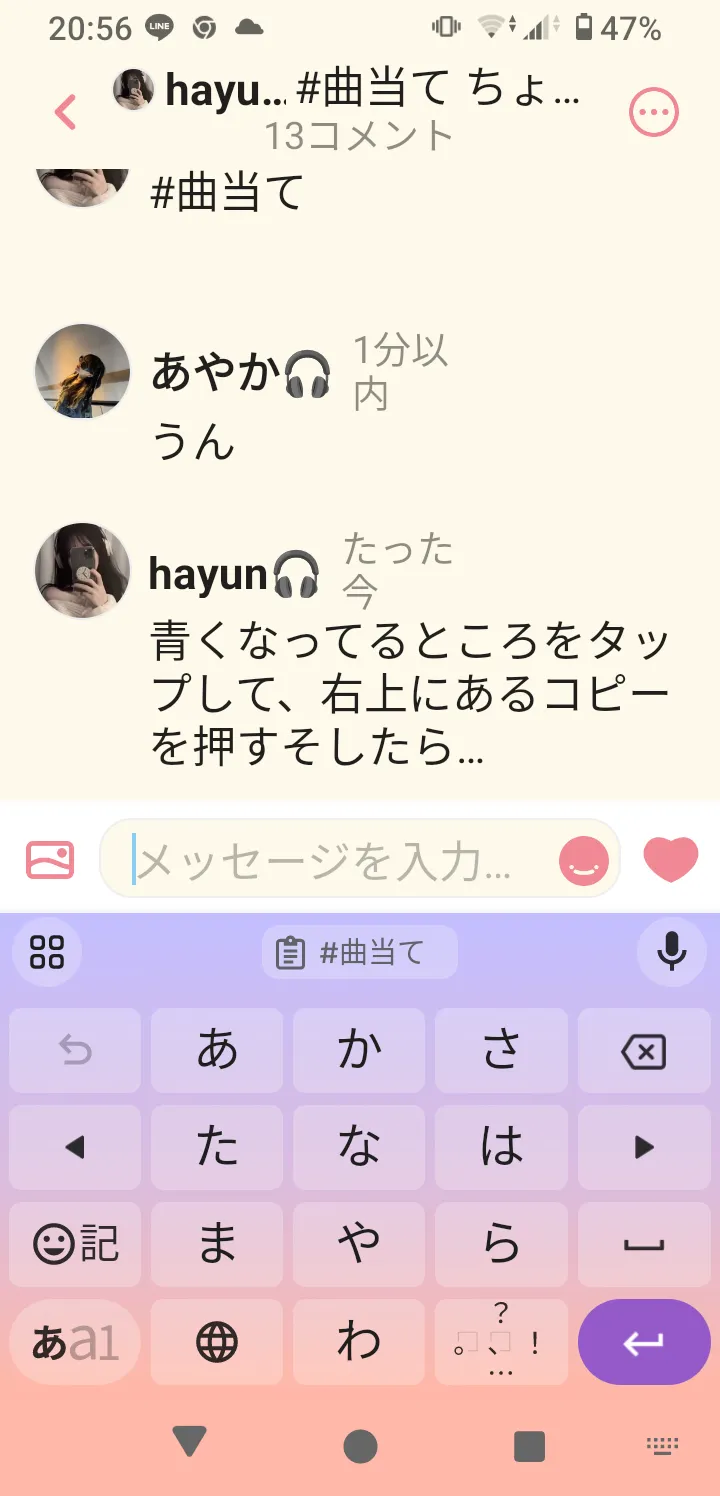Image resolution: width=720 pixels, height=1496 pixels.
Task: Open hayun's avatar next to the latest comment
Action: 83,570
